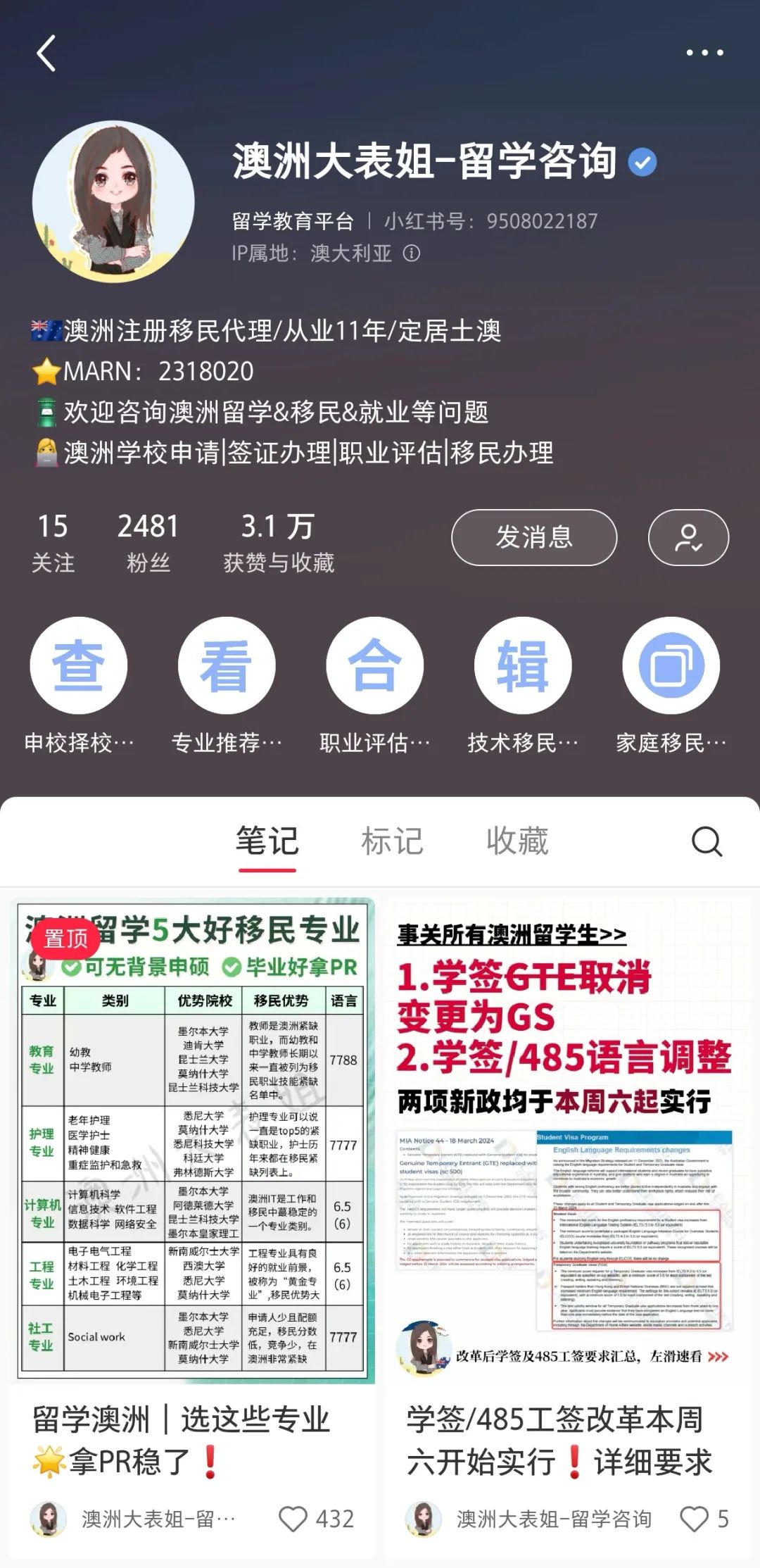Image resolution: width=760 pixels, height=1568 pixels.
Task: Open the 专业推荐 highlight collection
Action: point(227,666)
